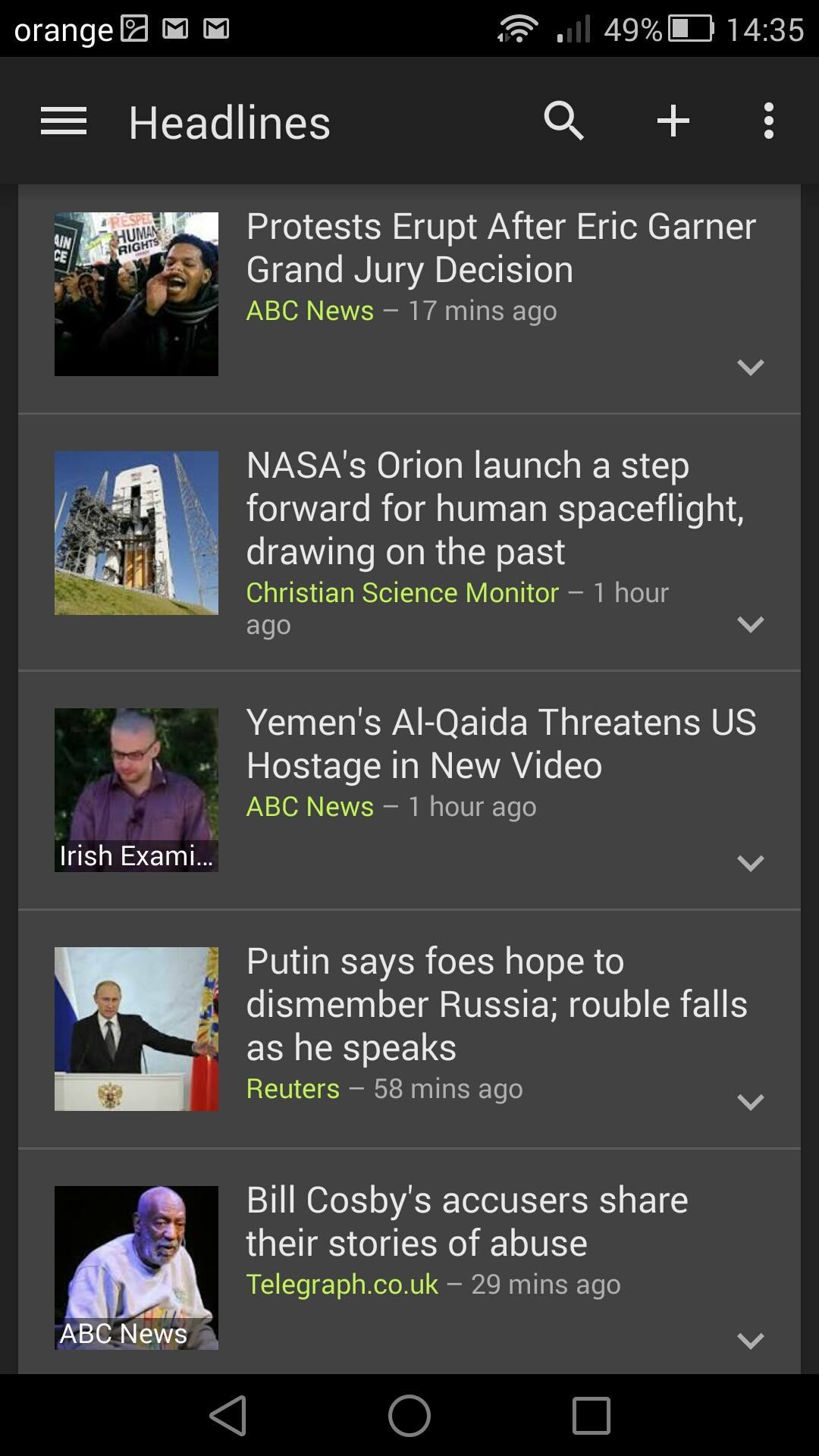Open Yemen's Al-Qaida hostage article
Viewport: 819px width, 1456px height.
tap(500, 744)
